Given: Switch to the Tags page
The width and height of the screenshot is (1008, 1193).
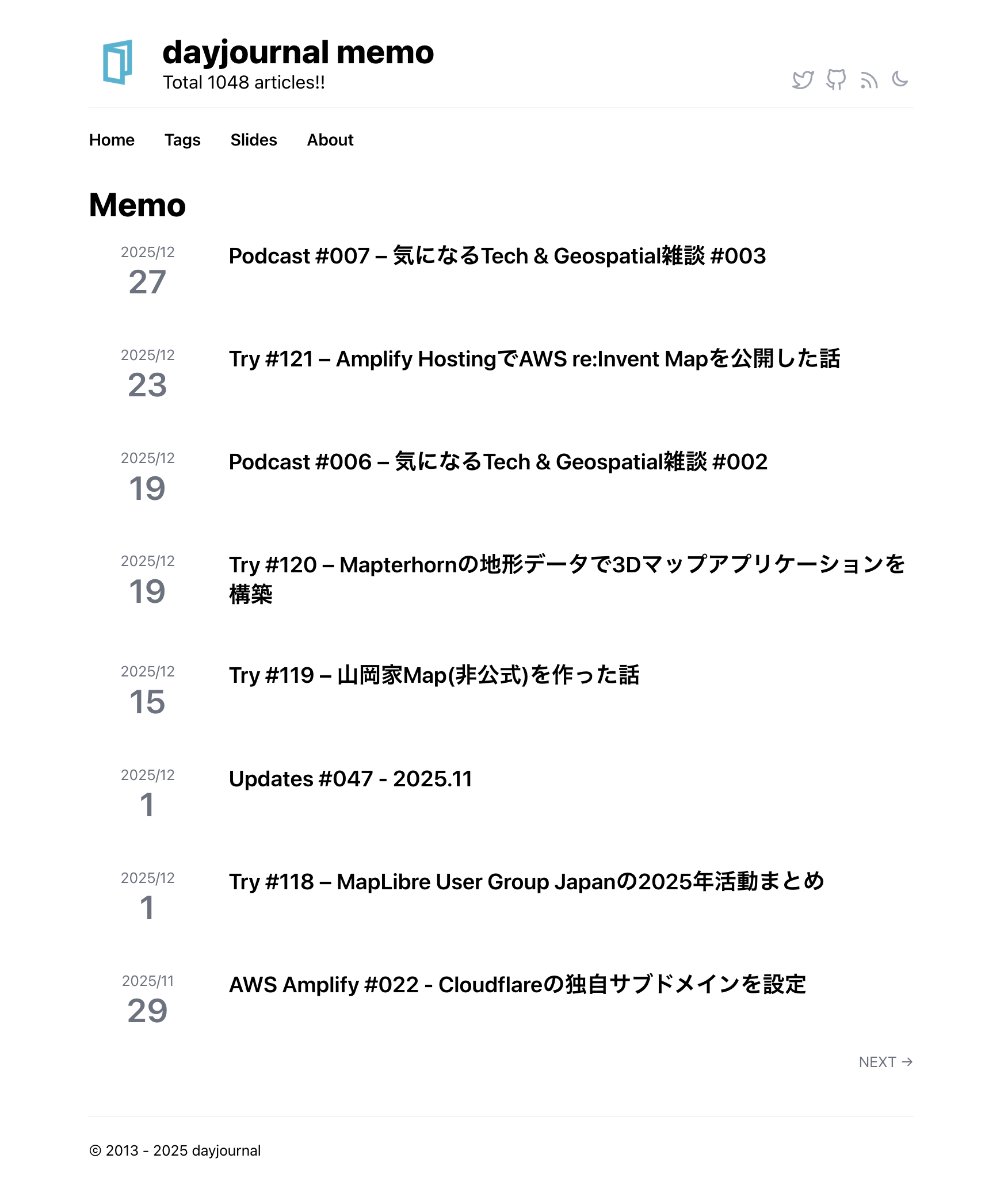Looking at the screenshot, I should point(182,140).
